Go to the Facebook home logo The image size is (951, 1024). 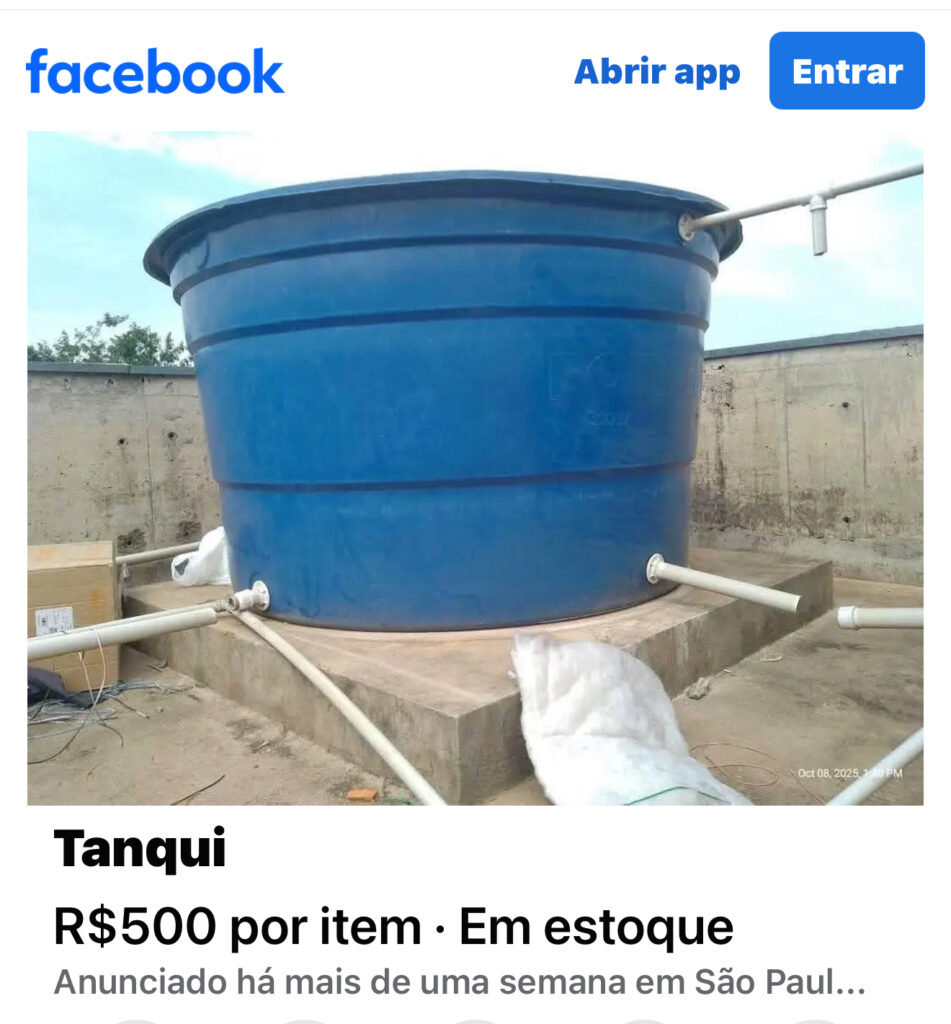(155, 72)
